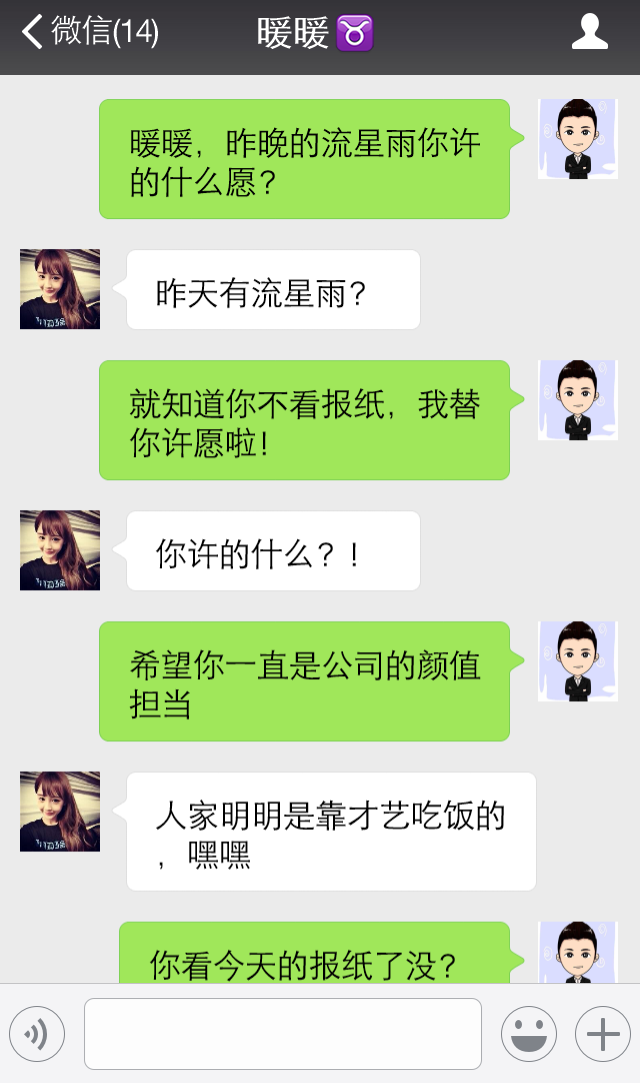Open 暖暖's avatar beside 昨天有流星雨?
This screenshot has height=1083, width=640.
[60, 289]
